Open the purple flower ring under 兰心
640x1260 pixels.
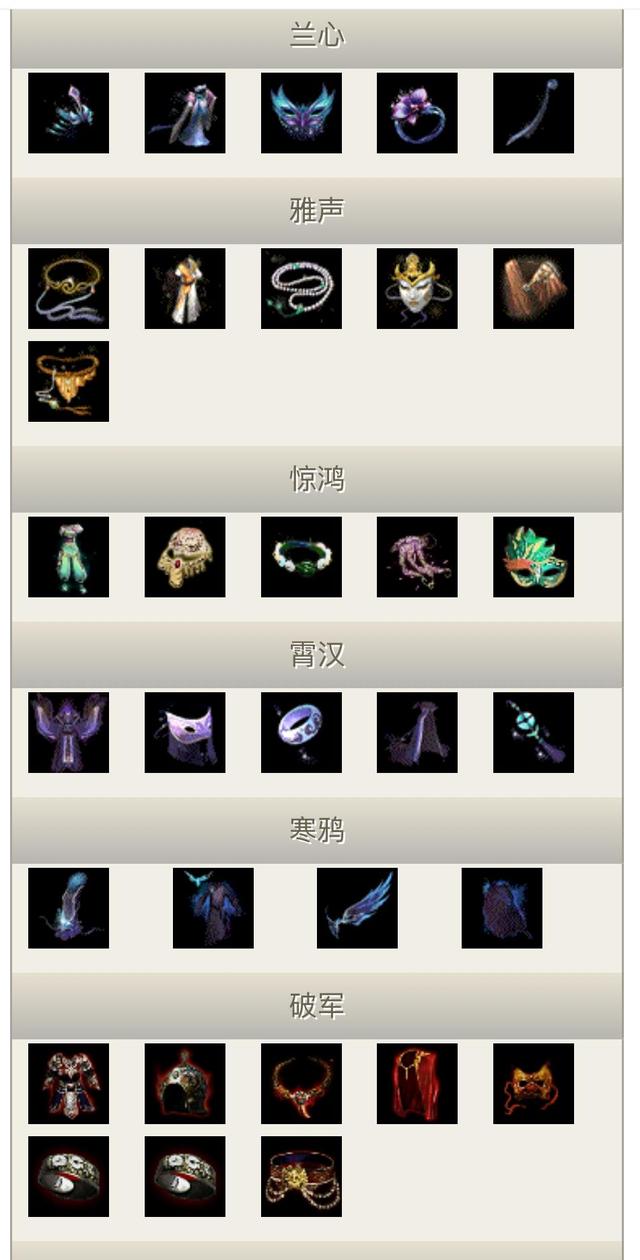[417, 113]
